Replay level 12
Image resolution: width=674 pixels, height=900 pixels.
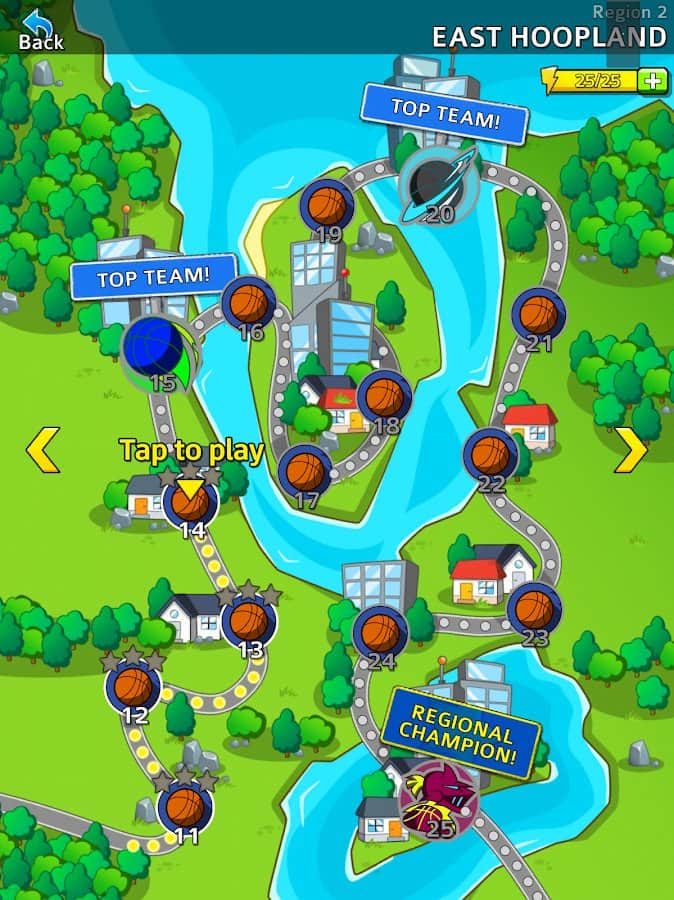[x=133, y=687]
